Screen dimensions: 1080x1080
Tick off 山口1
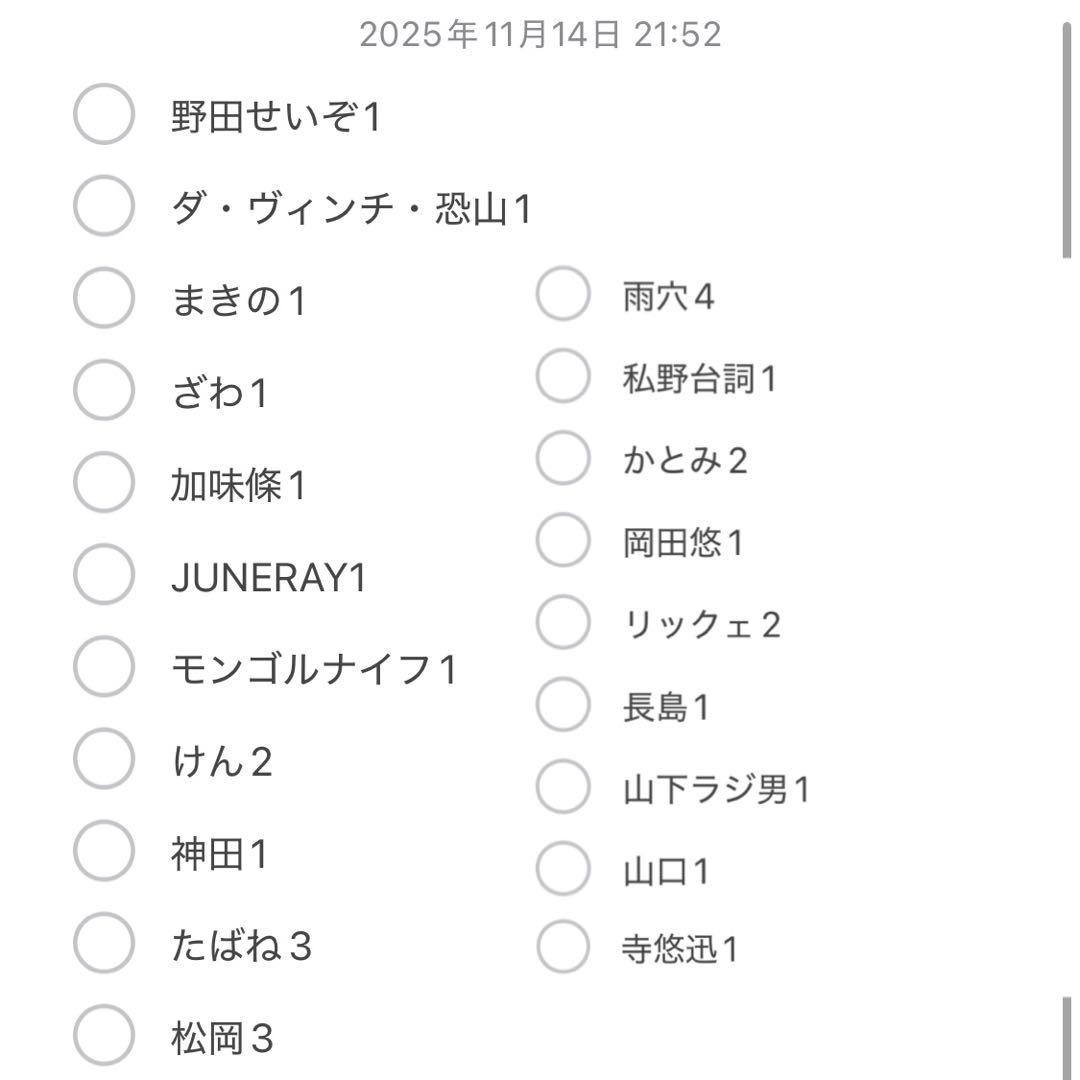coord(562,868)
